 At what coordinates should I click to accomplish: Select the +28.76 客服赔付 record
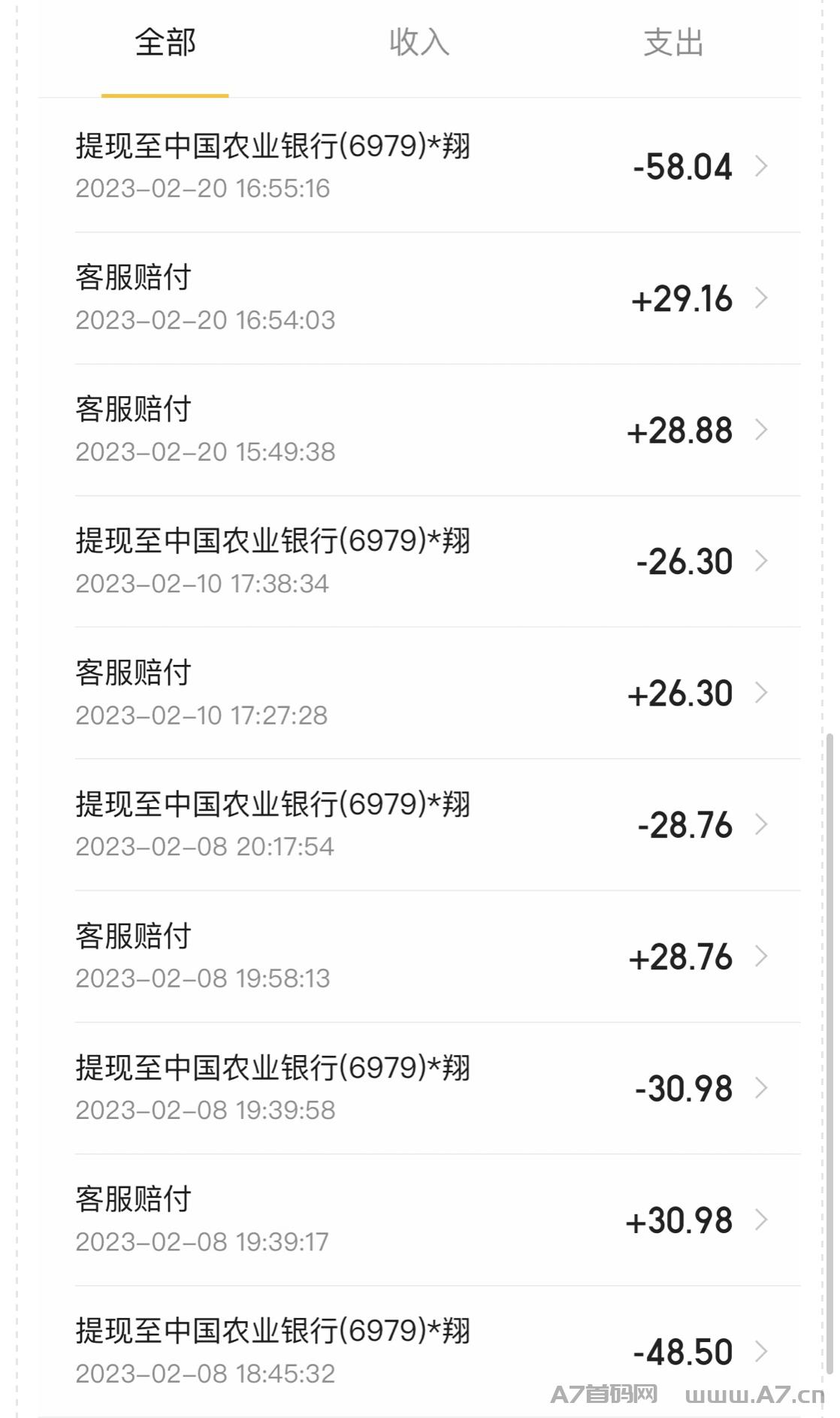(x=421, y=957)
